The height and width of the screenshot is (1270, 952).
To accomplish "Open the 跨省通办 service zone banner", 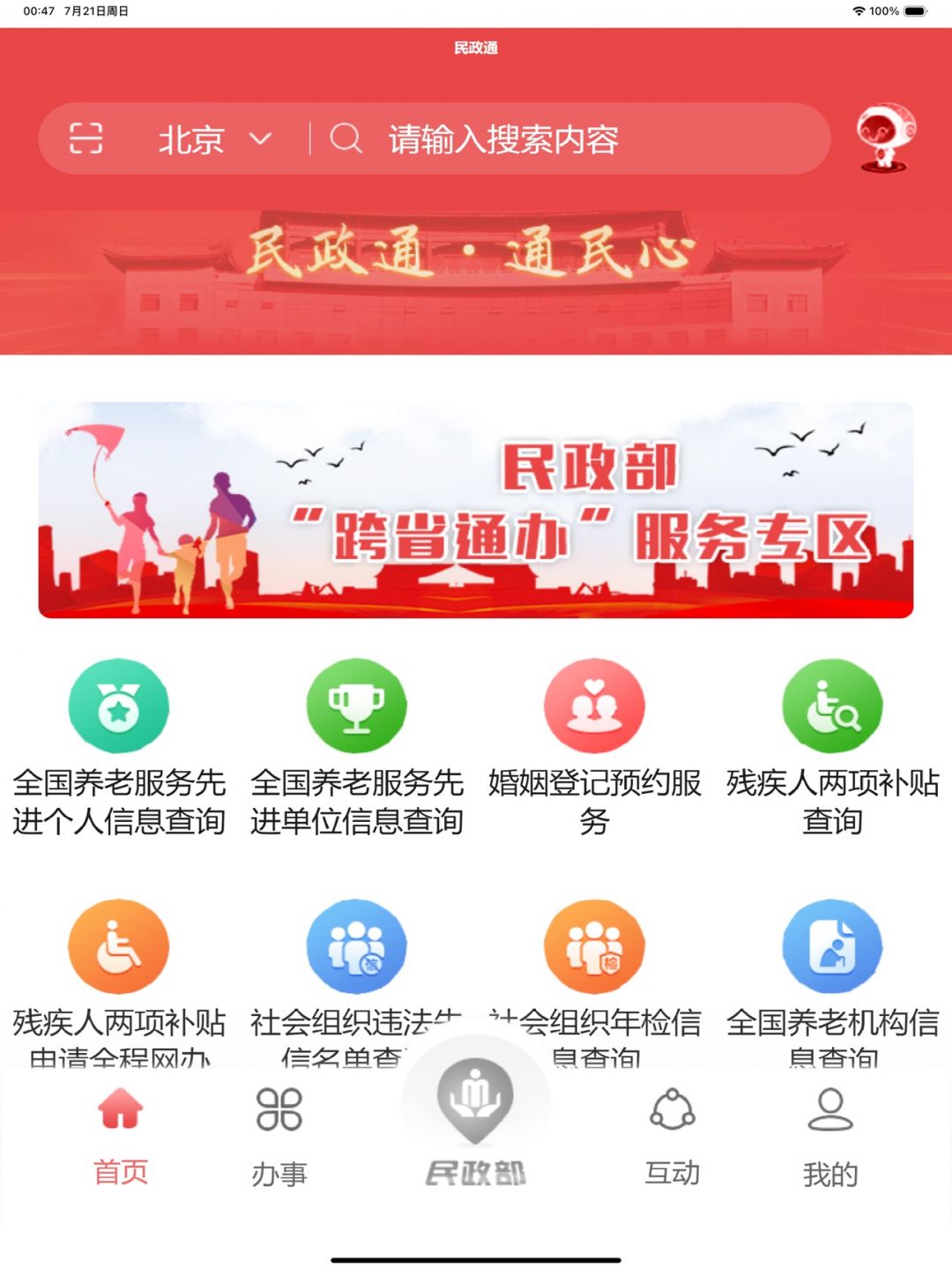I will [476, 510].
